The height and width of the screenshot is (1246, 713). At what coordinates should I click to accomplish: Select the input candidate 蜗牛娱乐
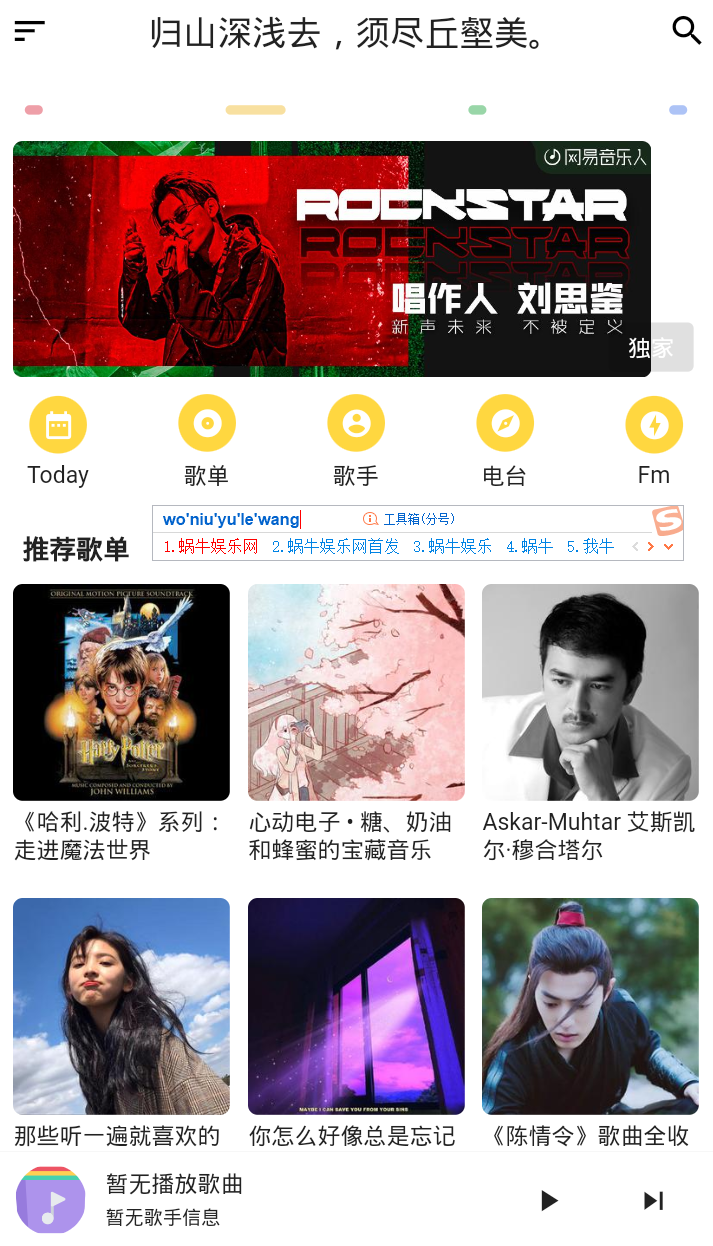coord(453,547)
